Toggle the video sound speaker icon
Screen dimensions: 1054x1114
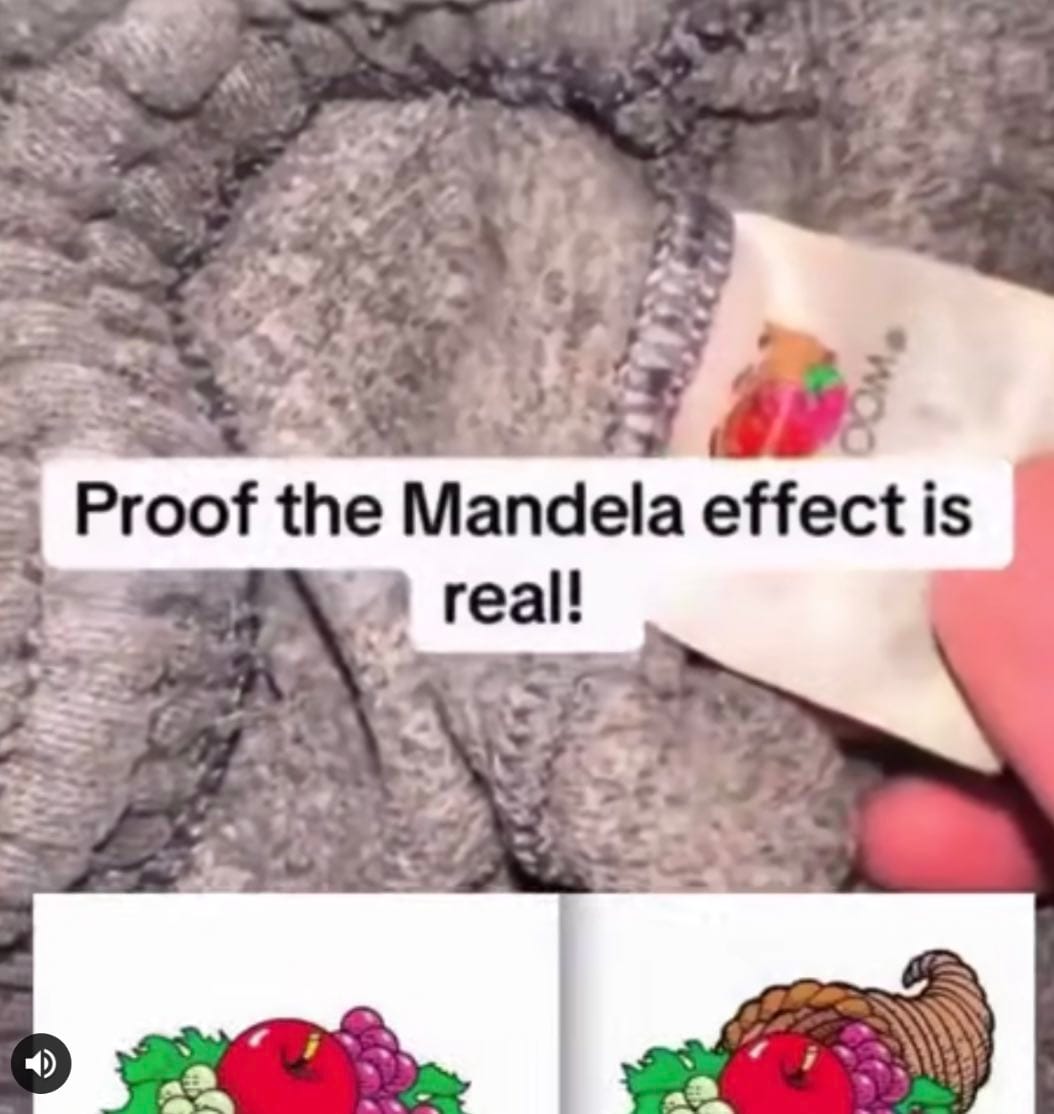point(41,1063)
